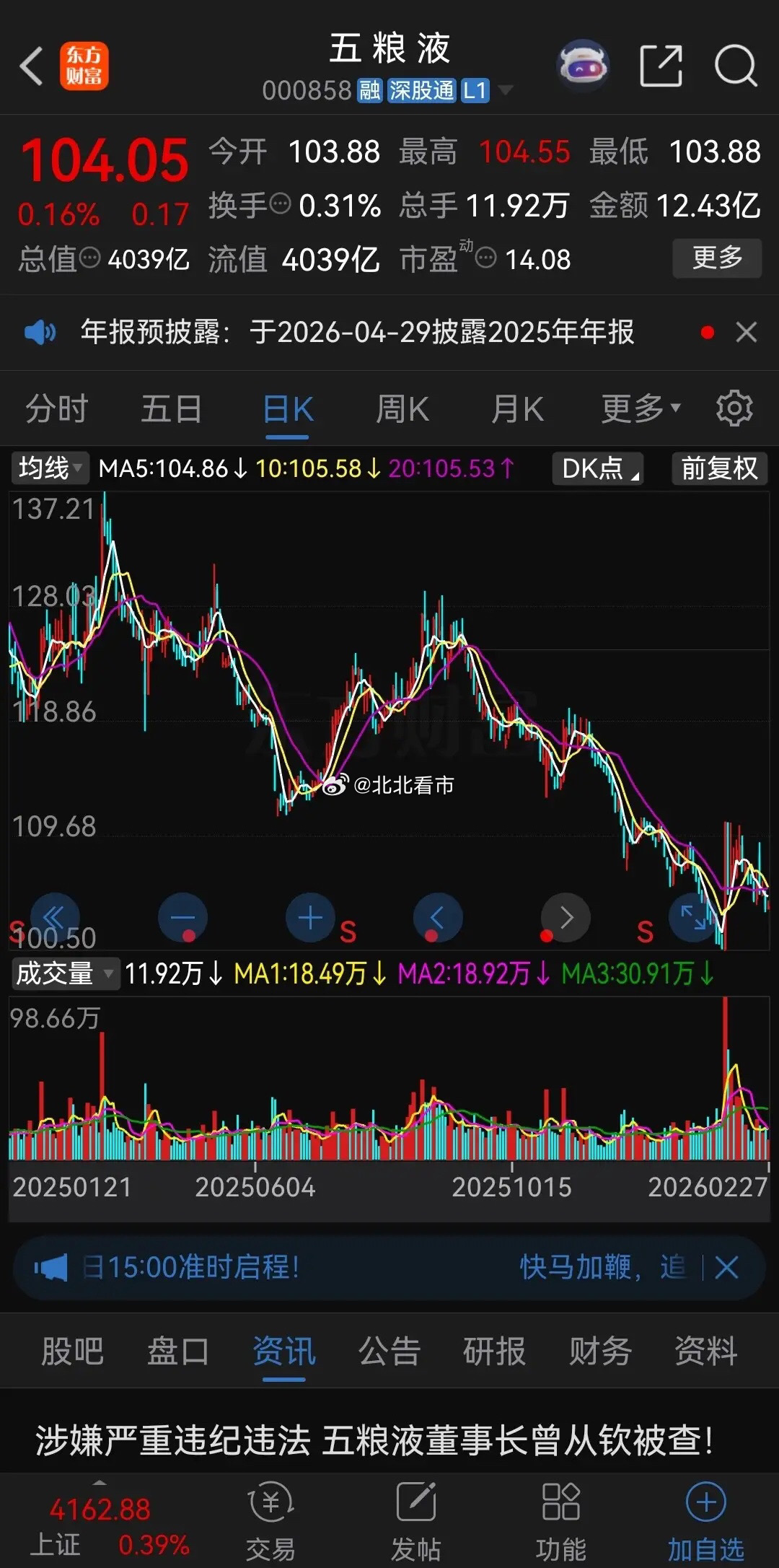Switch price adjustment to 前复权

click(718, 469)
